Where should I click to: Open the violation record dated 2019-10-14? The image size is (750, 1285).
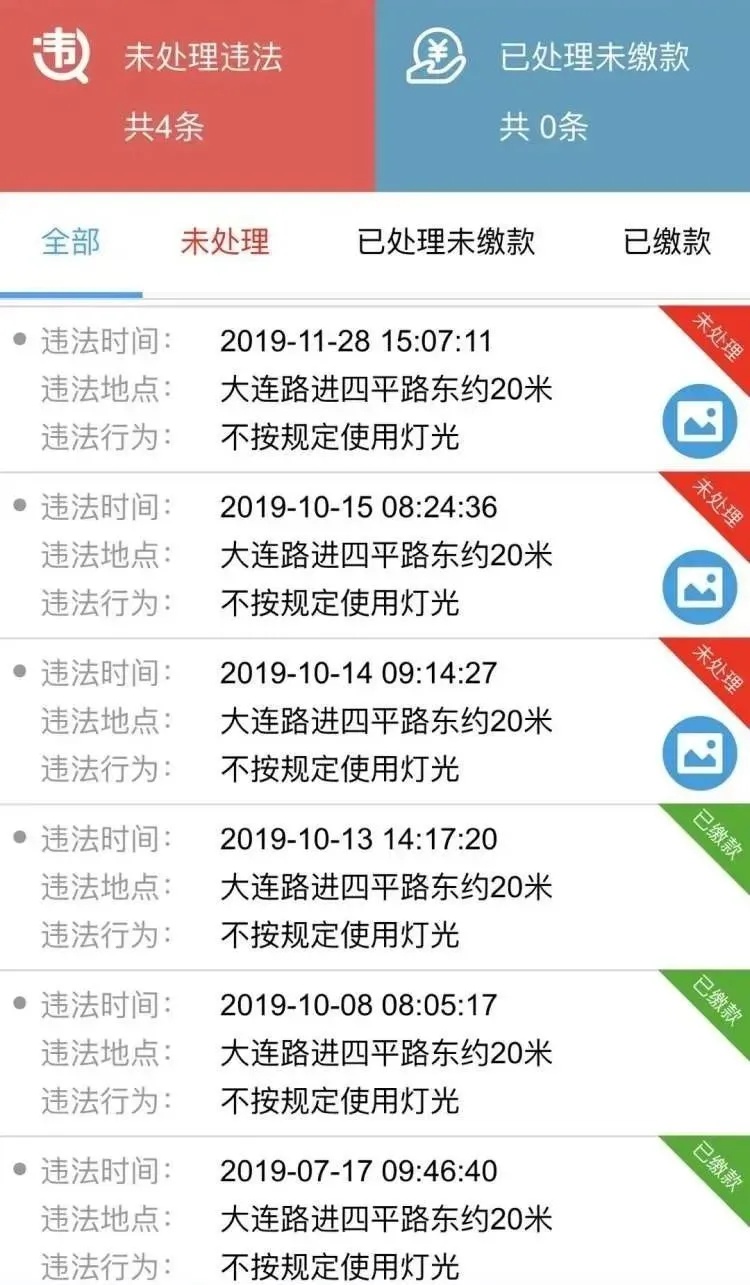[375, 721]
